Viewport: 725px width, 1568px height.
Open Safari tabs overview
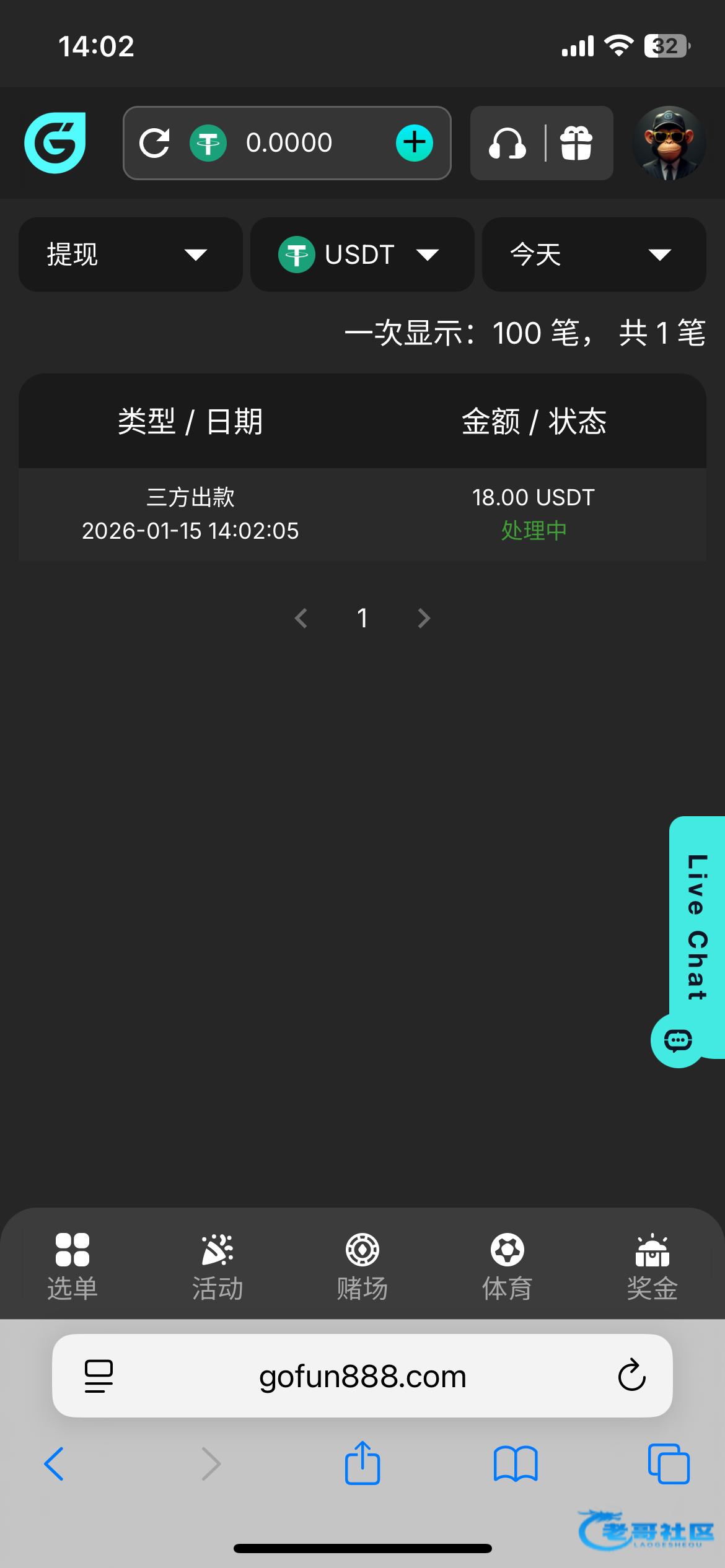click(x=669, y=1464)
